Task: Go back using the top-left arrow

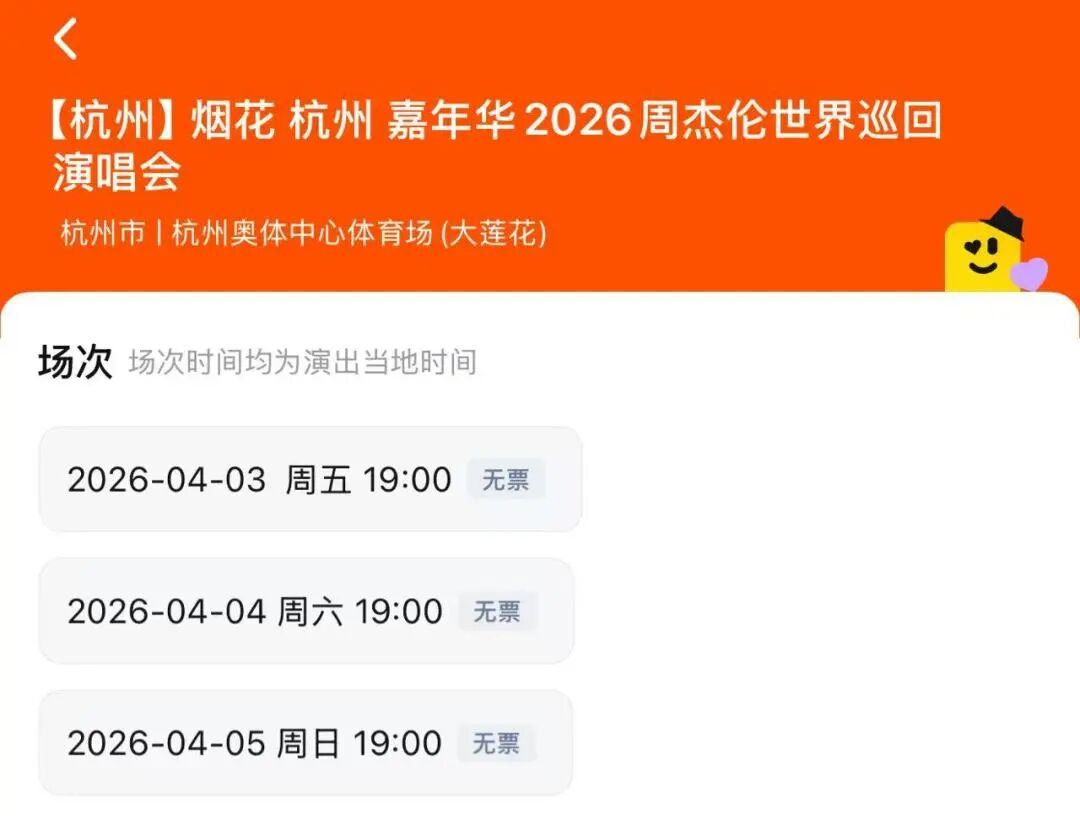Action: pos(66,39)
